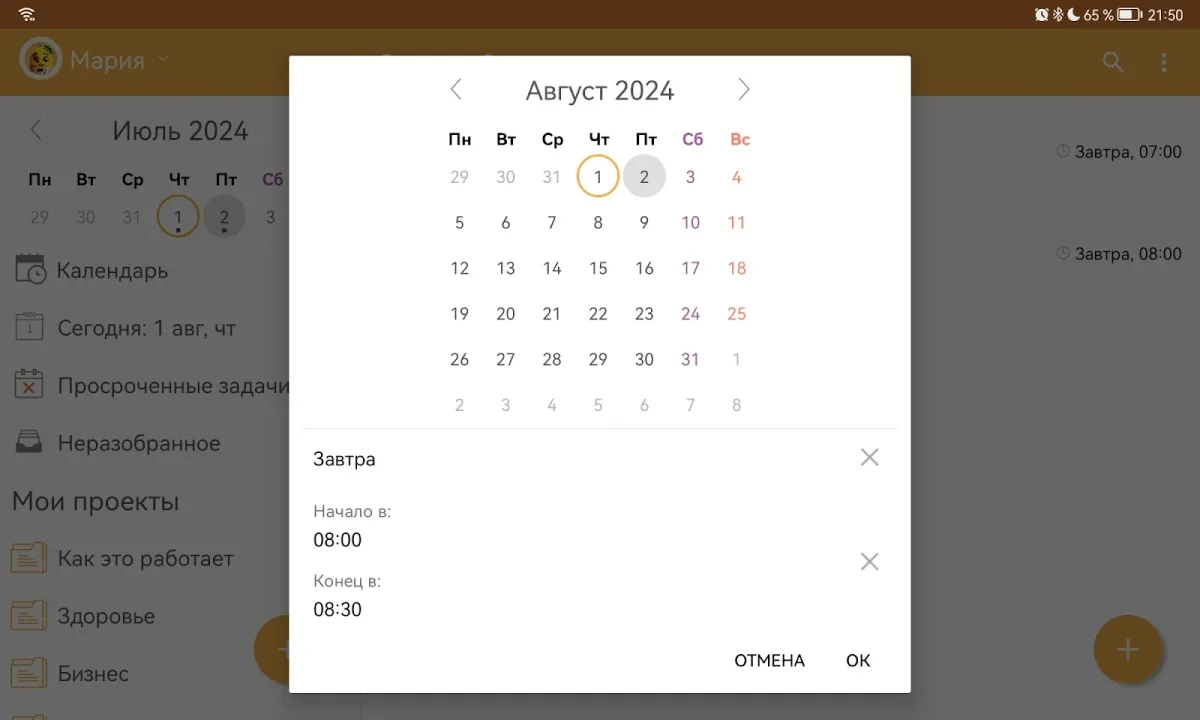Edit the end time 08:30
Screen dimensions: 1200x720
click(x=338, y=609)
